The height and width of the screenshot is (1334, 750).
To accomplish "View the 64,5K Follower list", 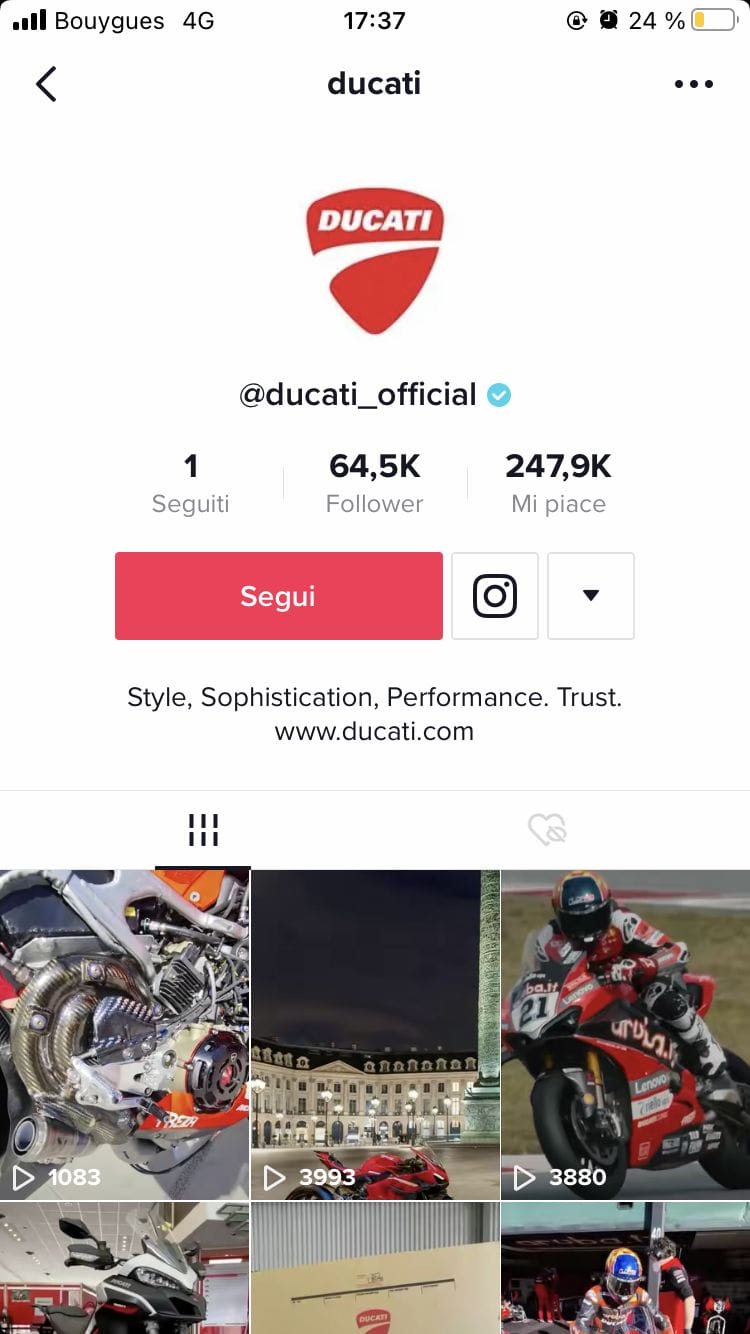I will coord(374,483).
